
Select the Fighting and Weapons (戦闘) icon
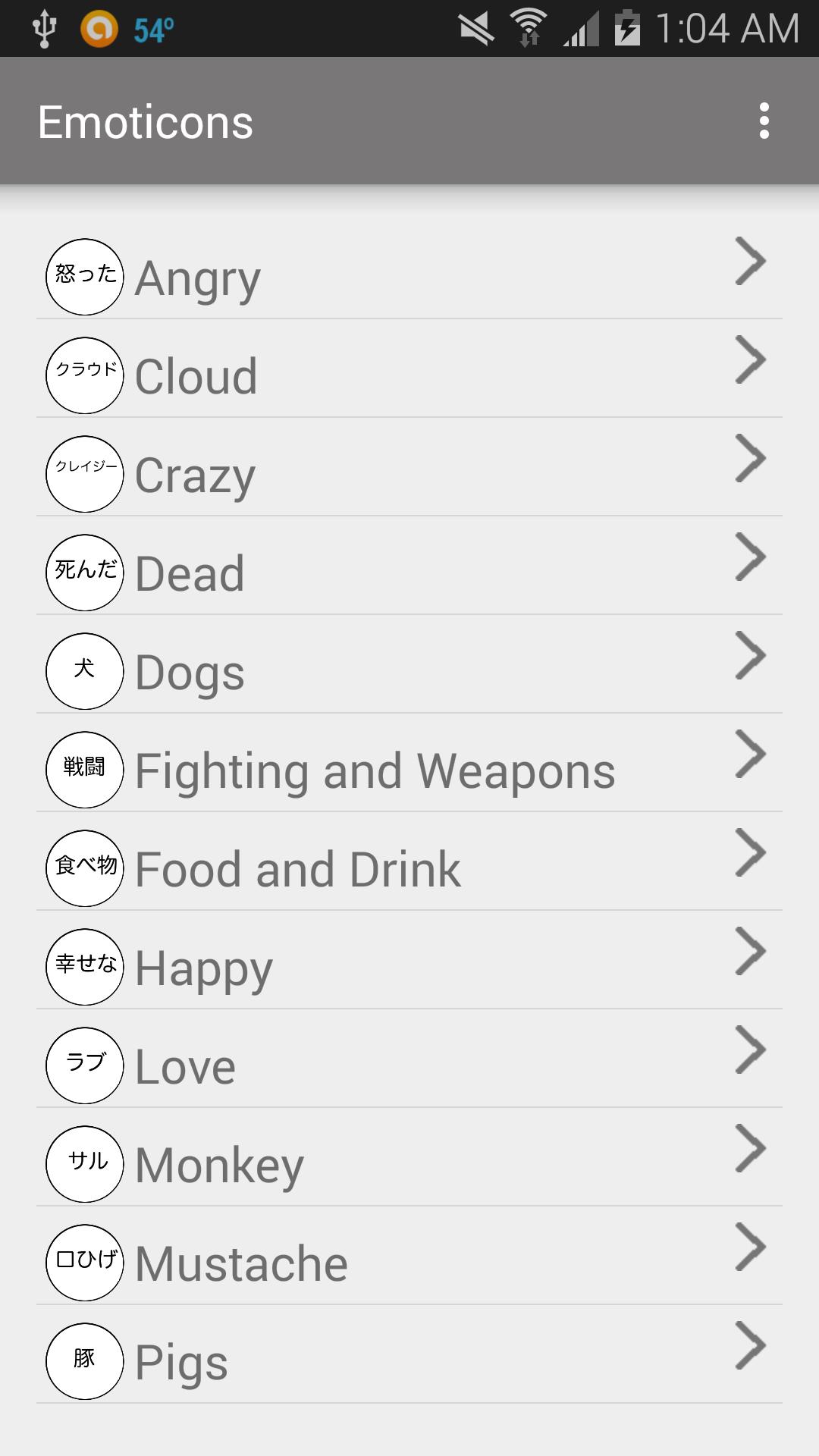coord(84,770)
